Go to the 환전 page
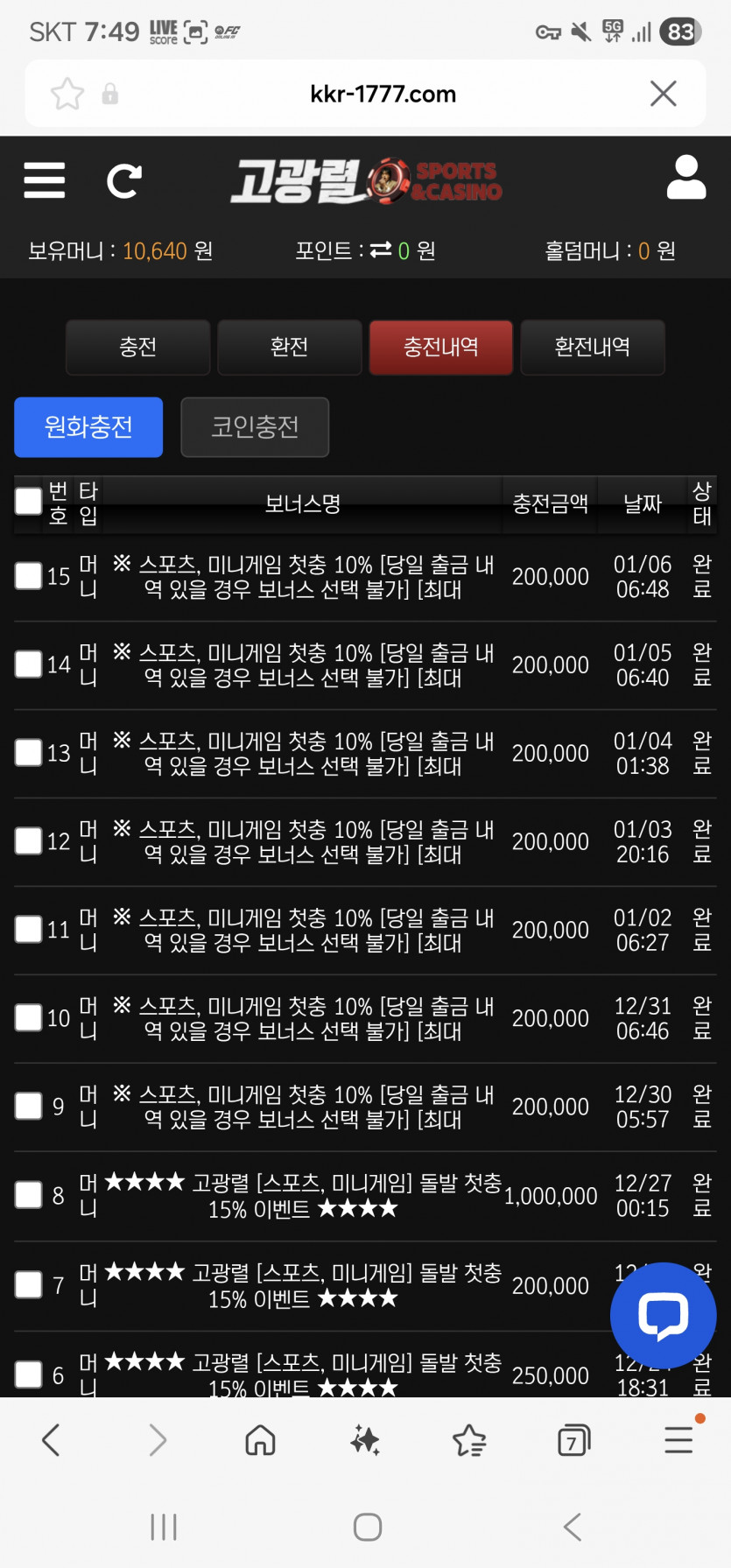The width and height of the screenshot is (731, 1568). click(x=290, y=348)
